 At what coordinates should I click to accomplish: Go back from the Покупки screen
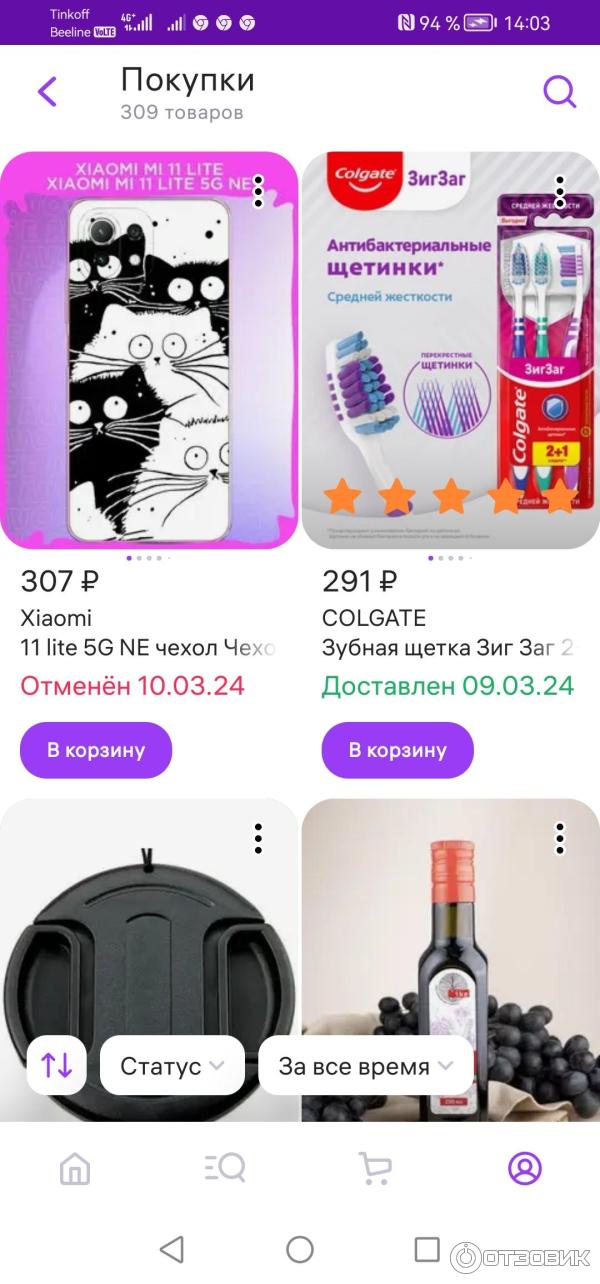pyautogui.click(x=47, y=92)
